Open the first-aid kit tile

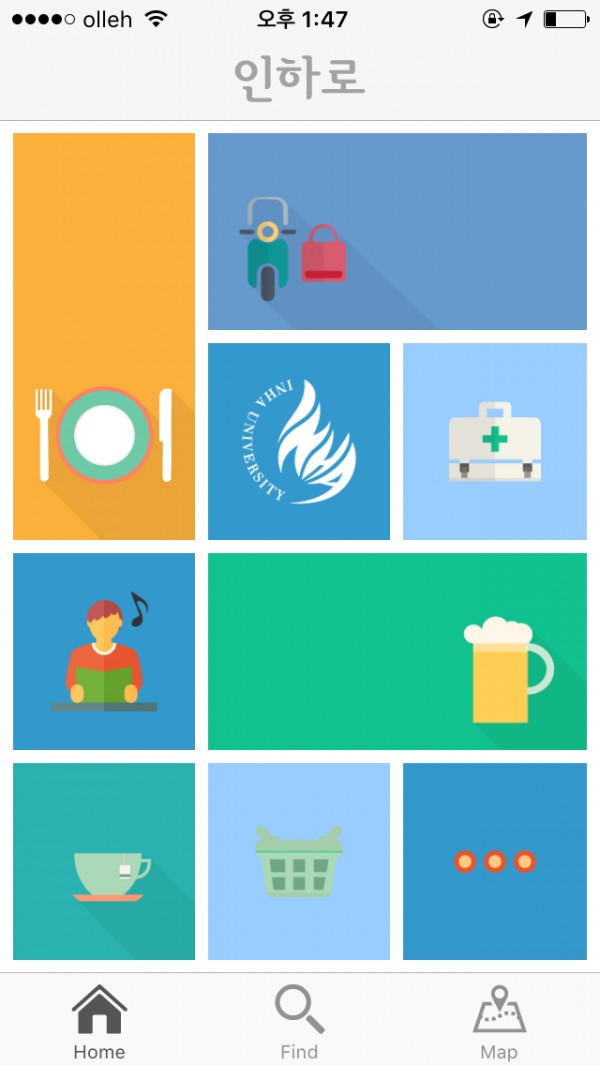494,441
